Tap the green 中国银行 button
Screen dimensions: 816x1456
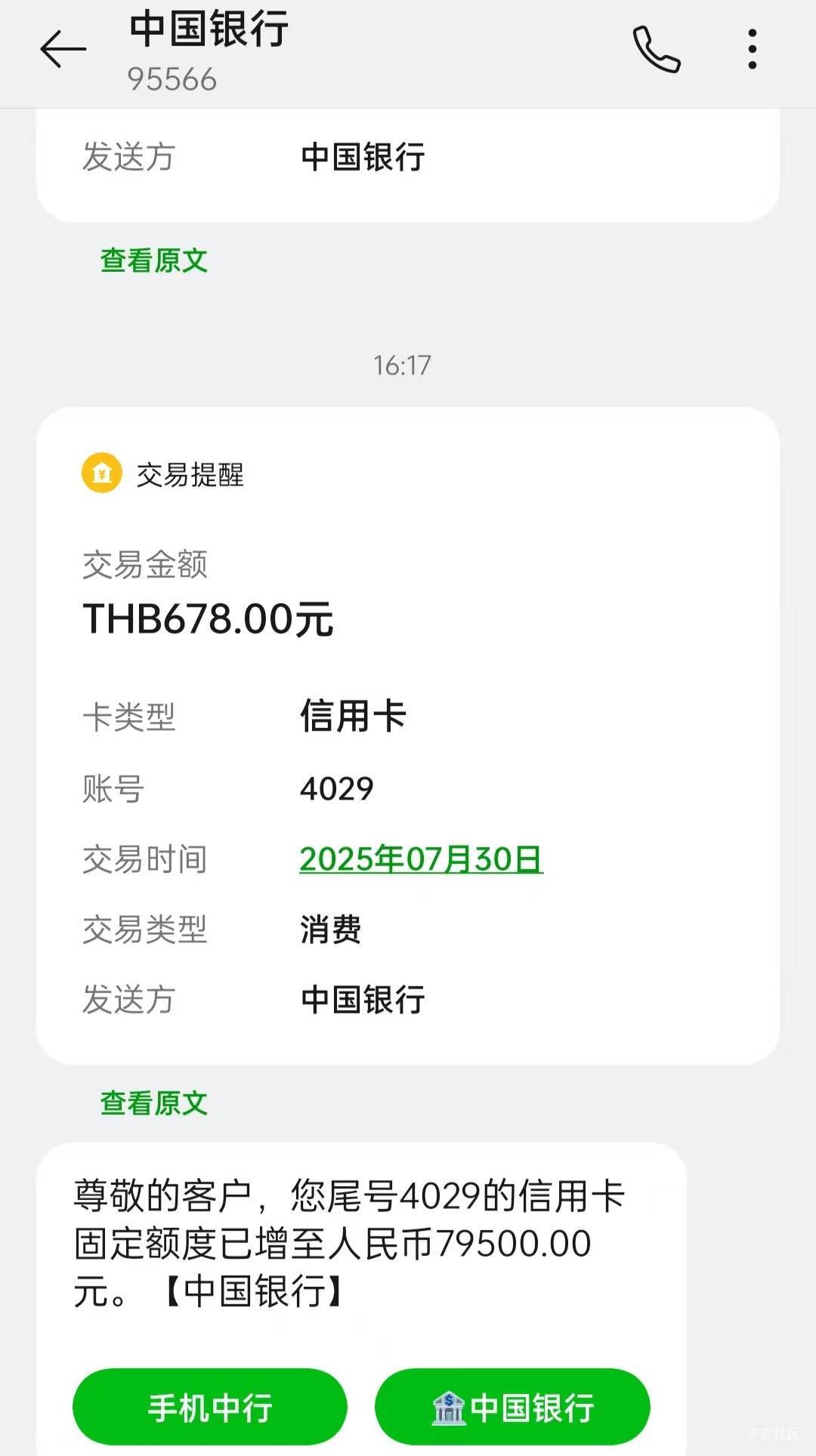pos(512,1408)
